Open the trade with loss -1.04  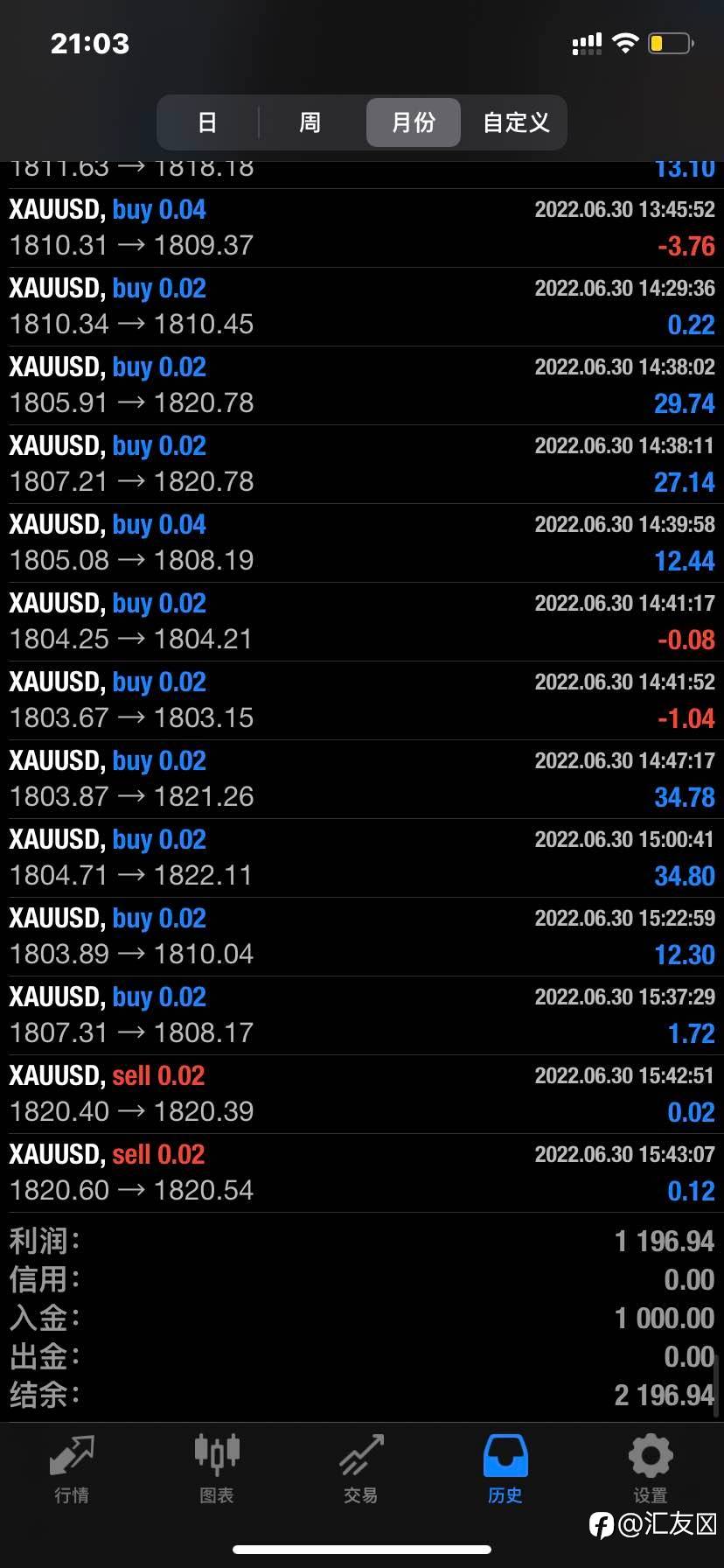point(362,701)
